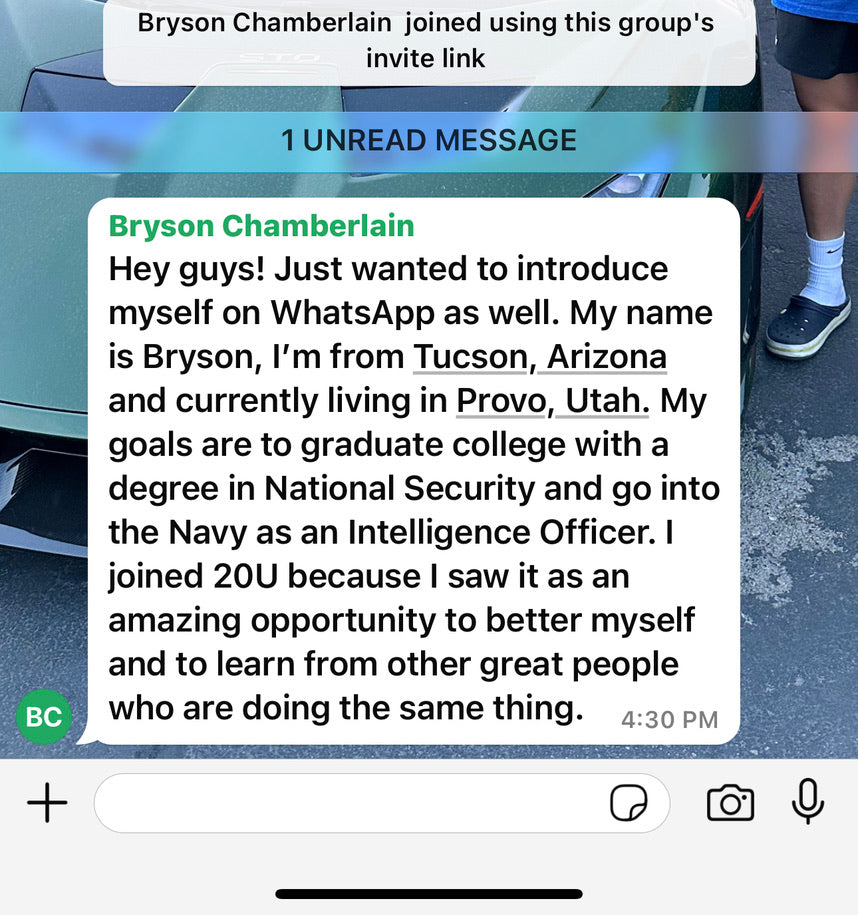Open the sticker picker icon
Screen dimensions: 858x915
[x=629, y=803]
